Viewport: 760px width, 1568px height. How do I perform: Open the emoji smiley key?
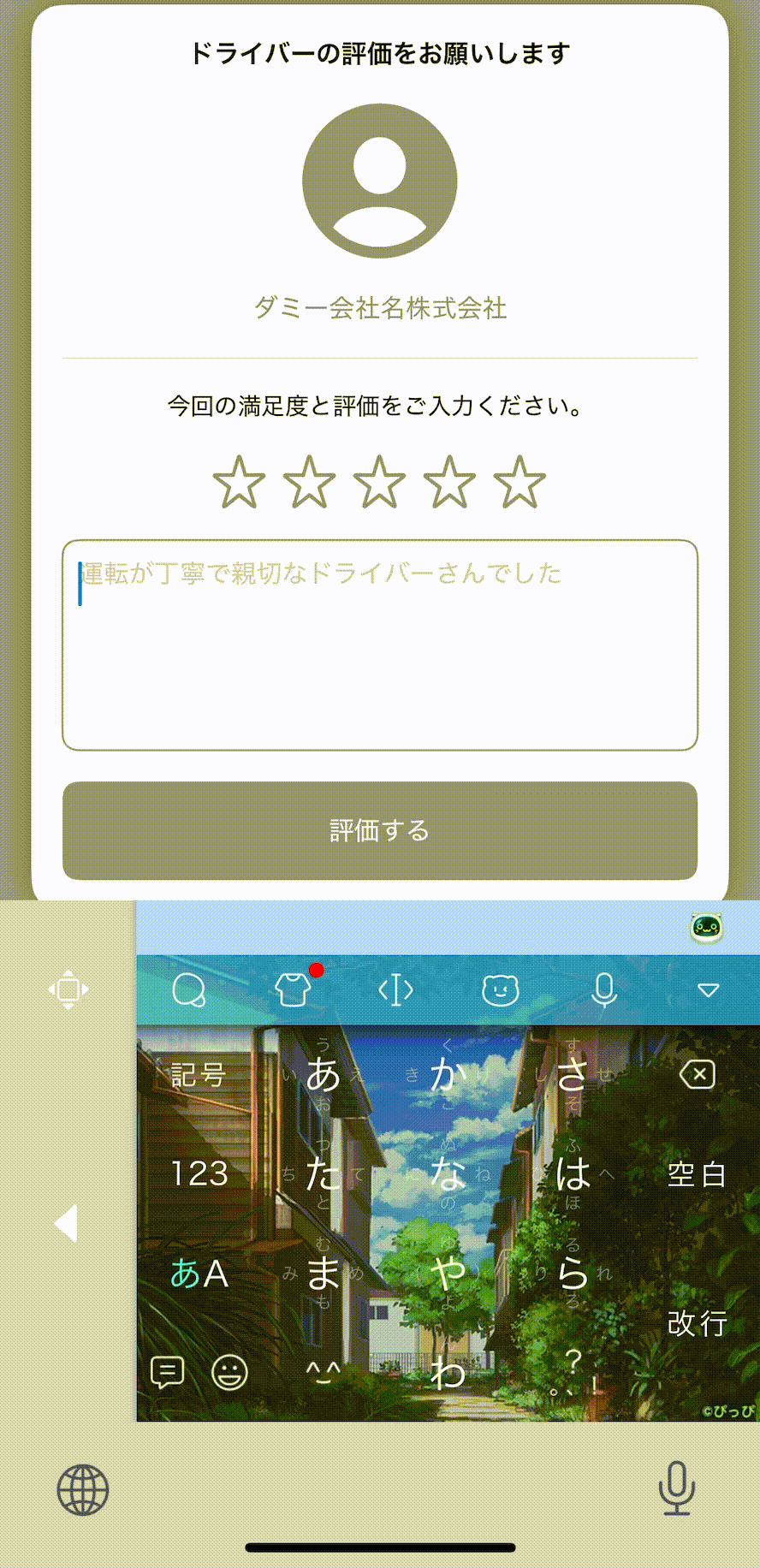tap(229, 1372)
